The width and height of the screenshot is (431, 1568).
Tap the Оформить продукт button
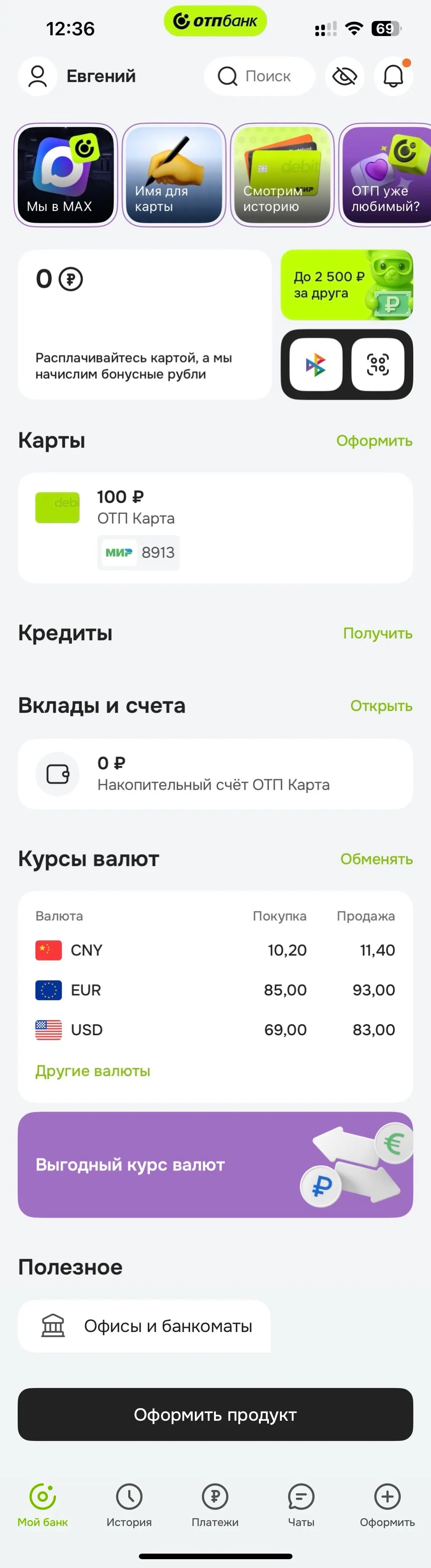tap(215, 1414)
